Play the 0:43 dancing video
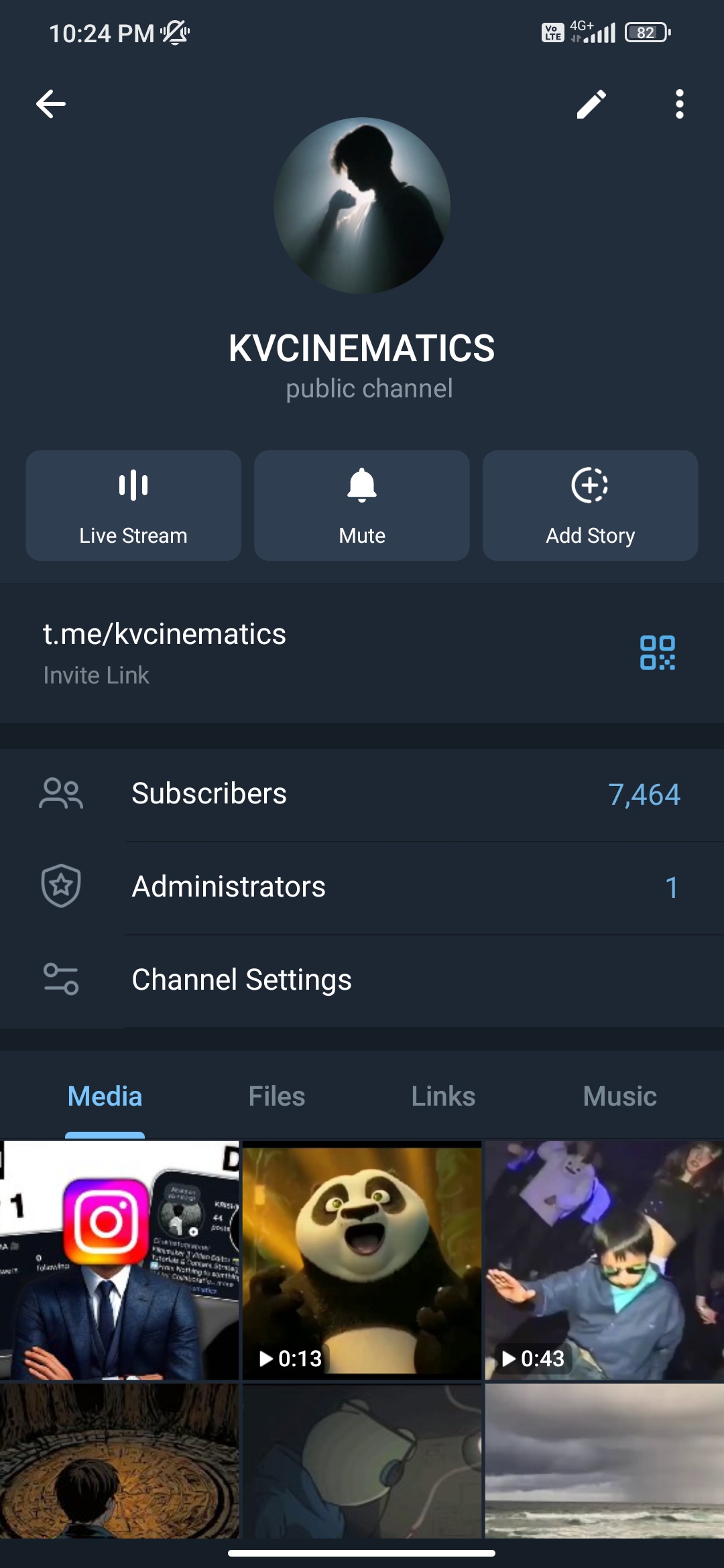Screen dimensions: 724x1568 604,1260
